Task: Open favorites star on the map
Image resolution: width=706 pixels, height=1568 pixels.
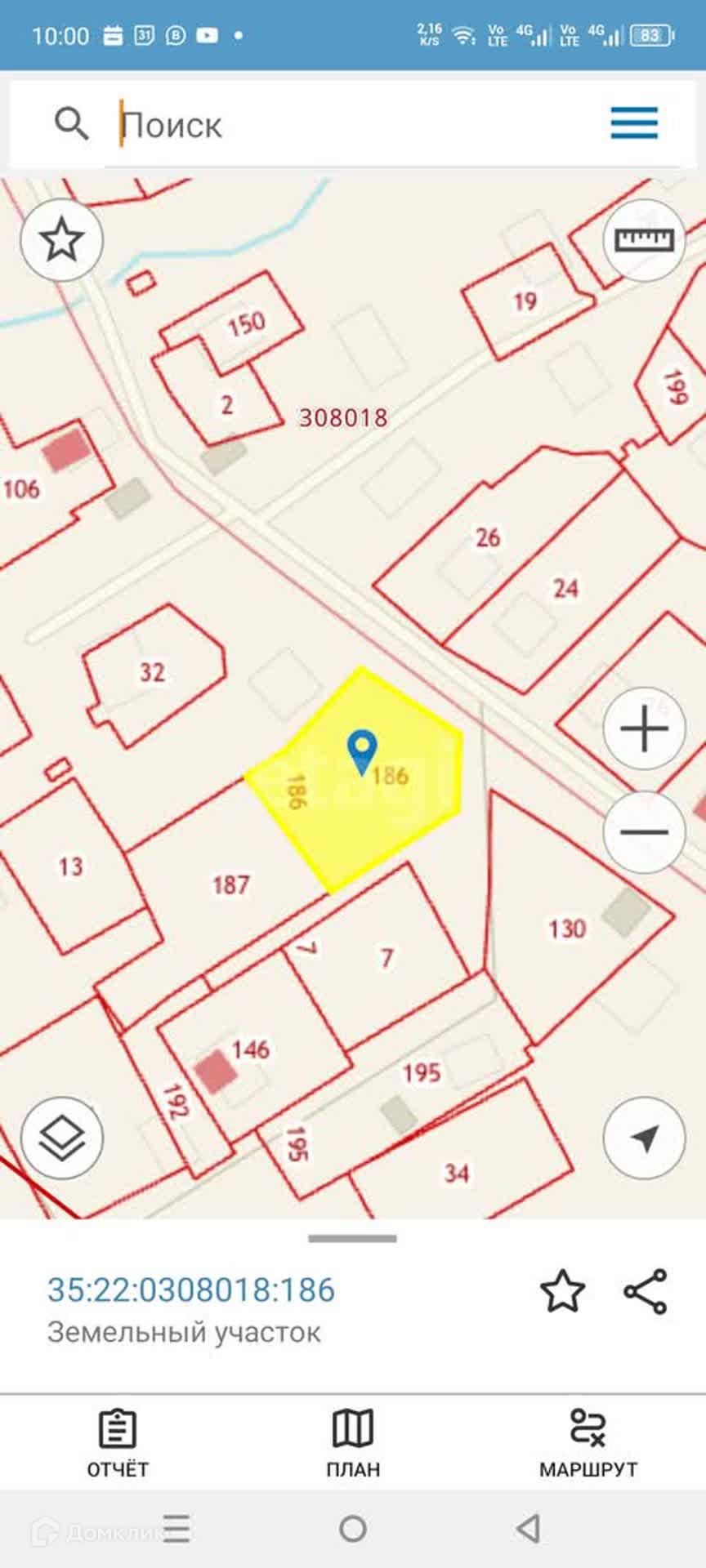Action: (62, 240)
